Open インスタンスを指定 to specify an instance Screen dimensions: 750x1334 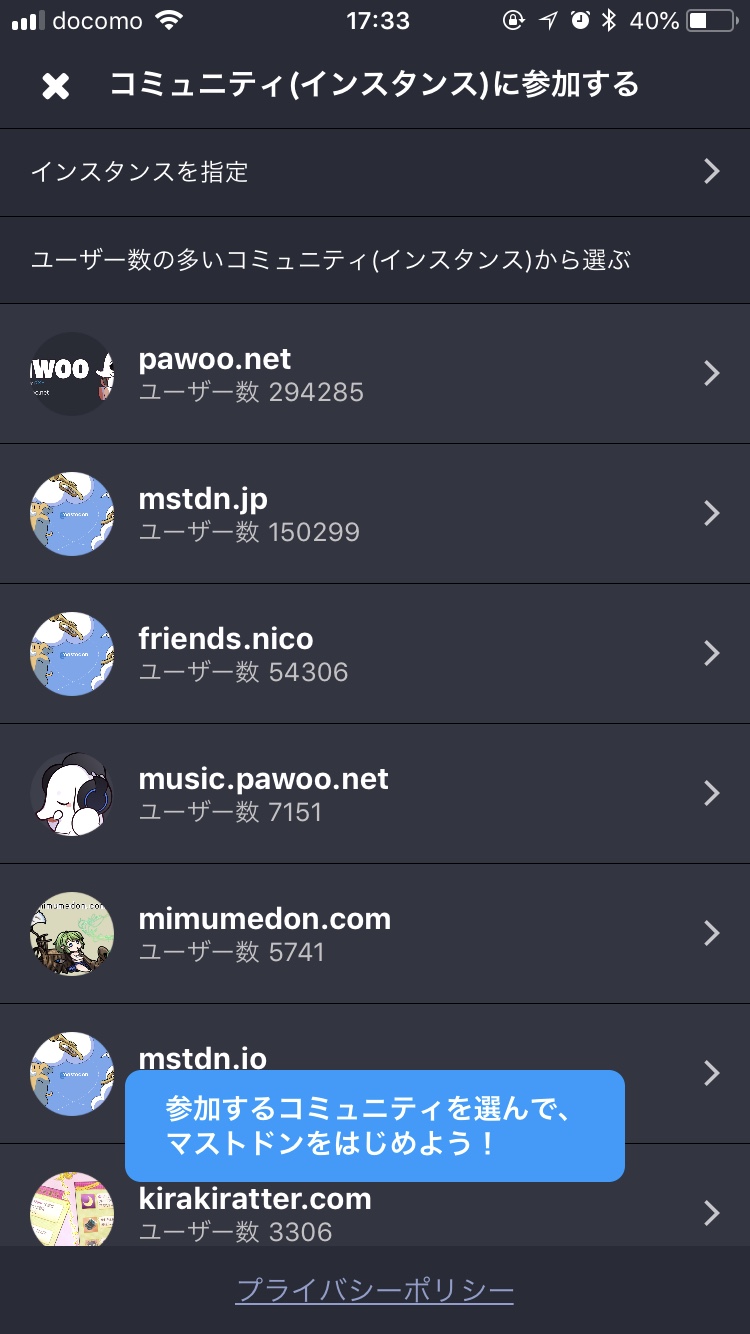(375, 172)
